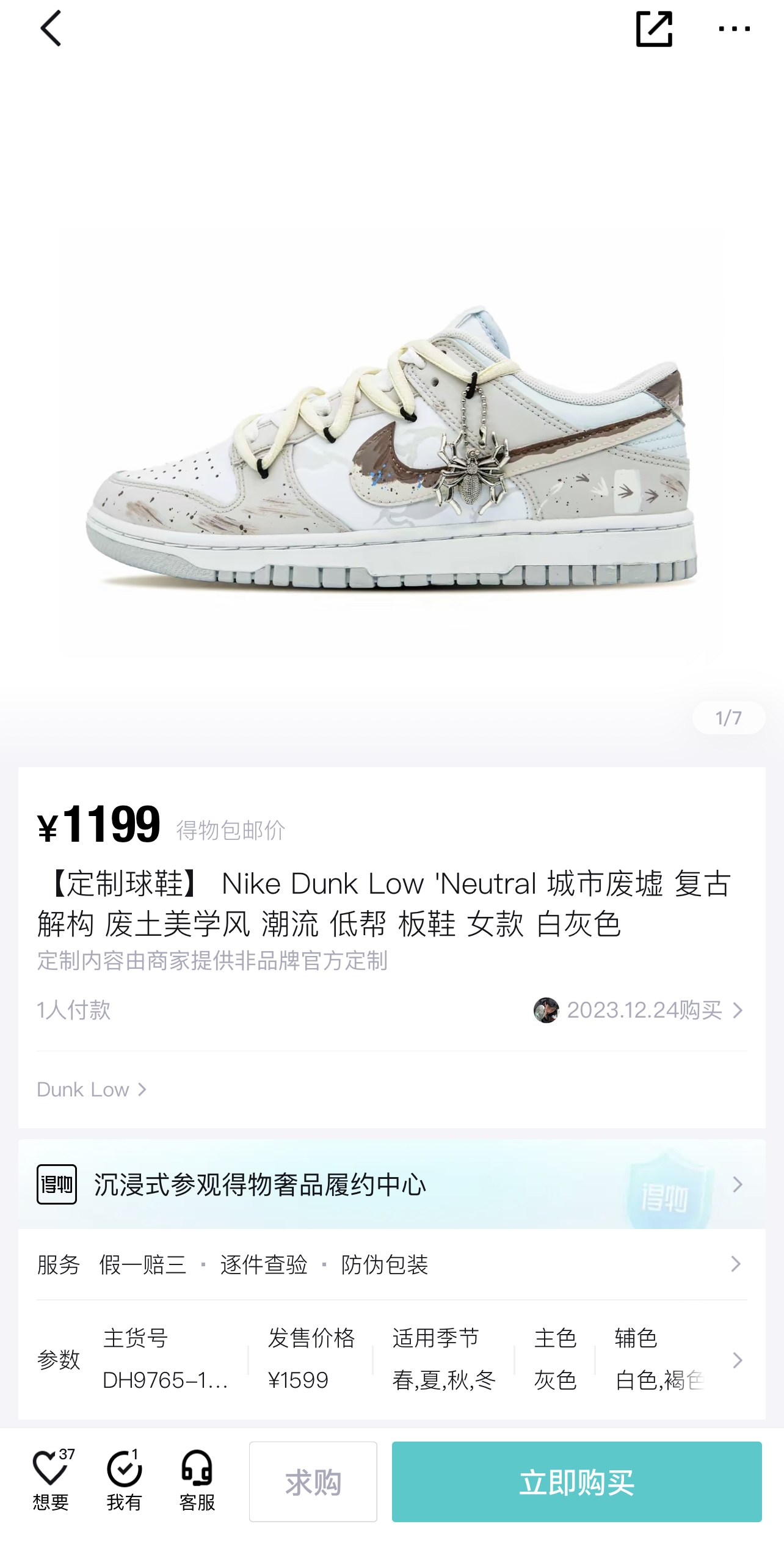This screenshot has width=784, height=1557.
Task: Expand the 参数 product parameters row
Action: pyautogui.click(x=391, y=1359)
